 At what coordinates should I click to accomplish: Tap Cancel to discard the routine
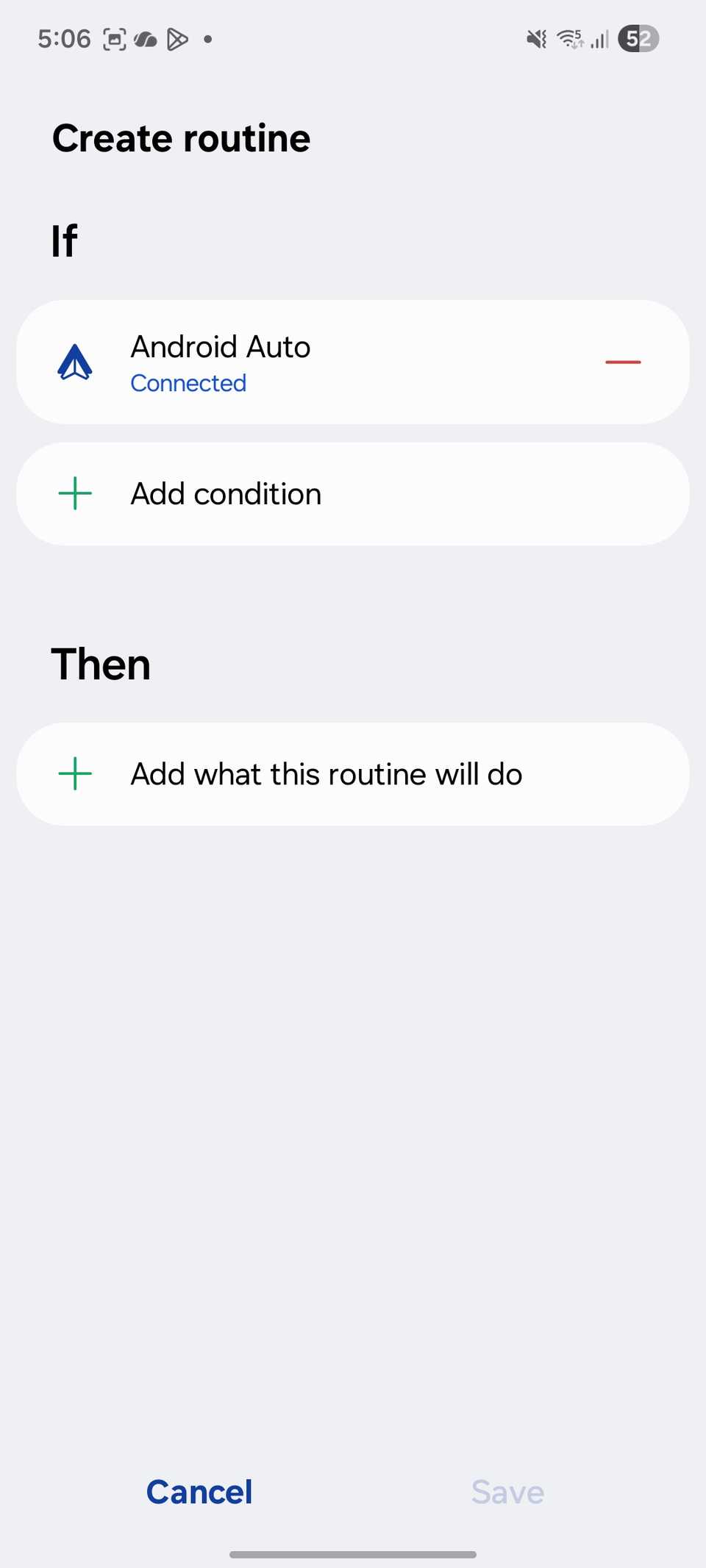[199, 1492]
